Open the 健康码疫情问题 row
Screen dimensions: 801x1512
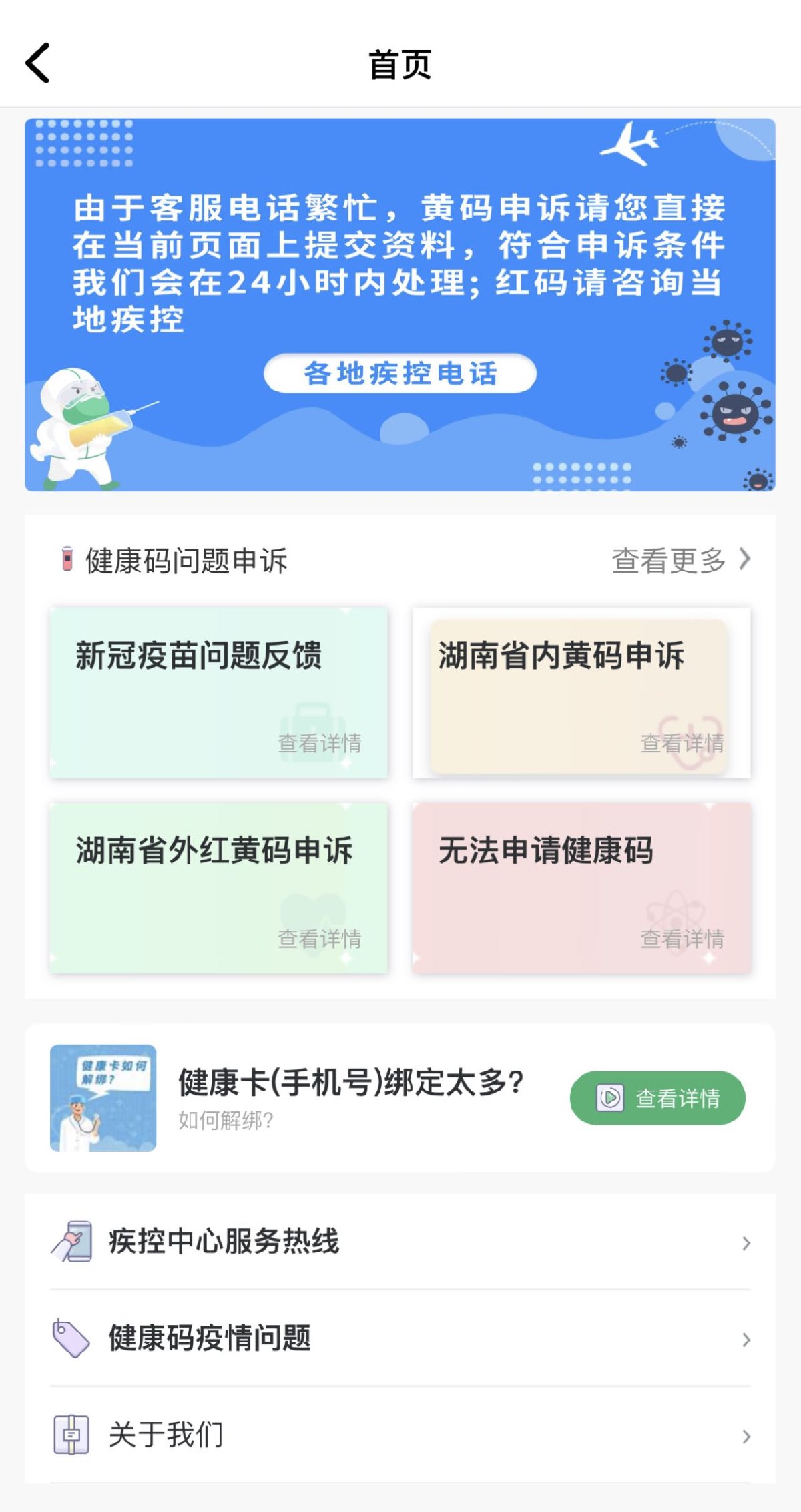pyautogui.click(x=400, y=1338)
